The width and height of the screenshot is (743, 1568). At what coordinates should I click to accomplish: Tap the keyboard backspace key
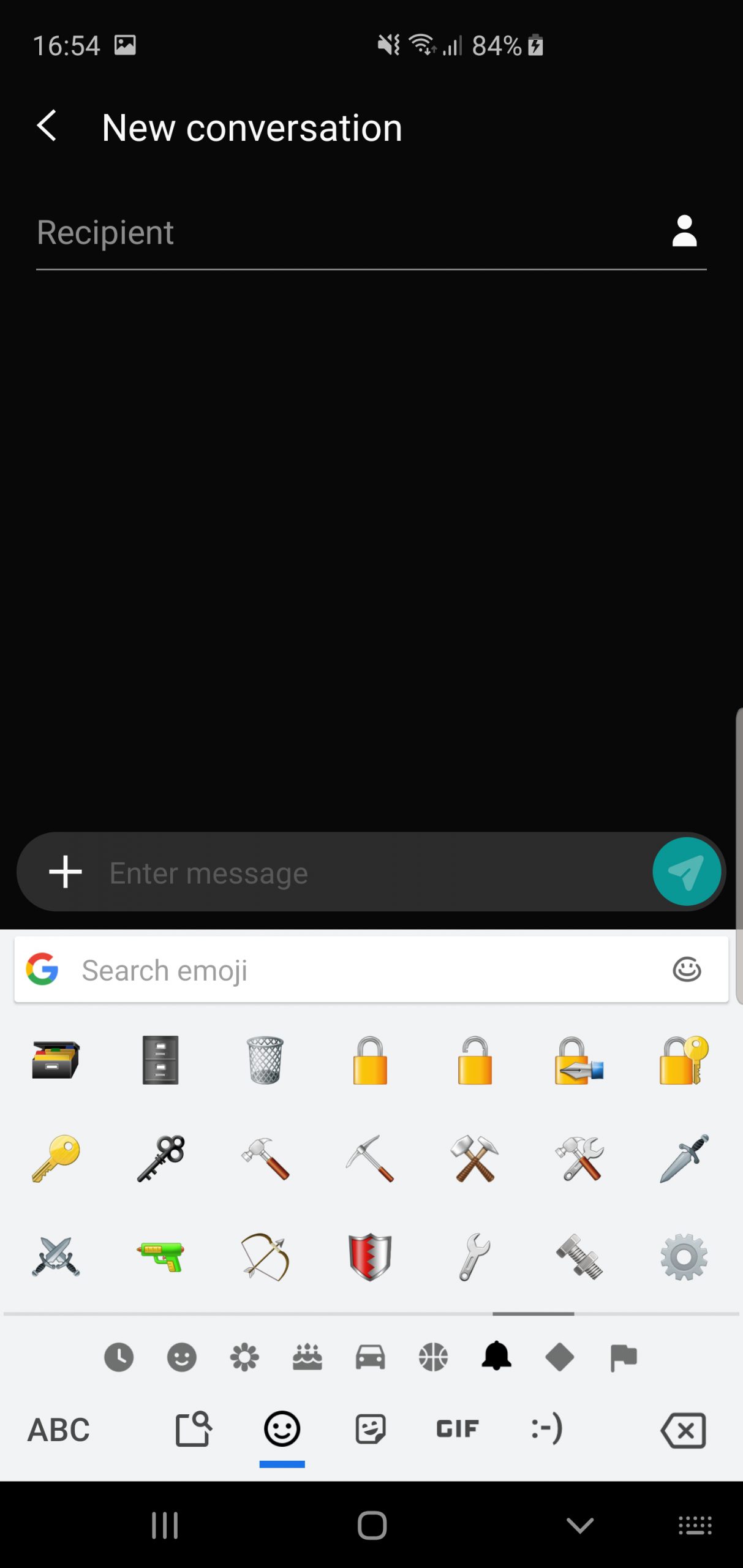pos(683,1430)
